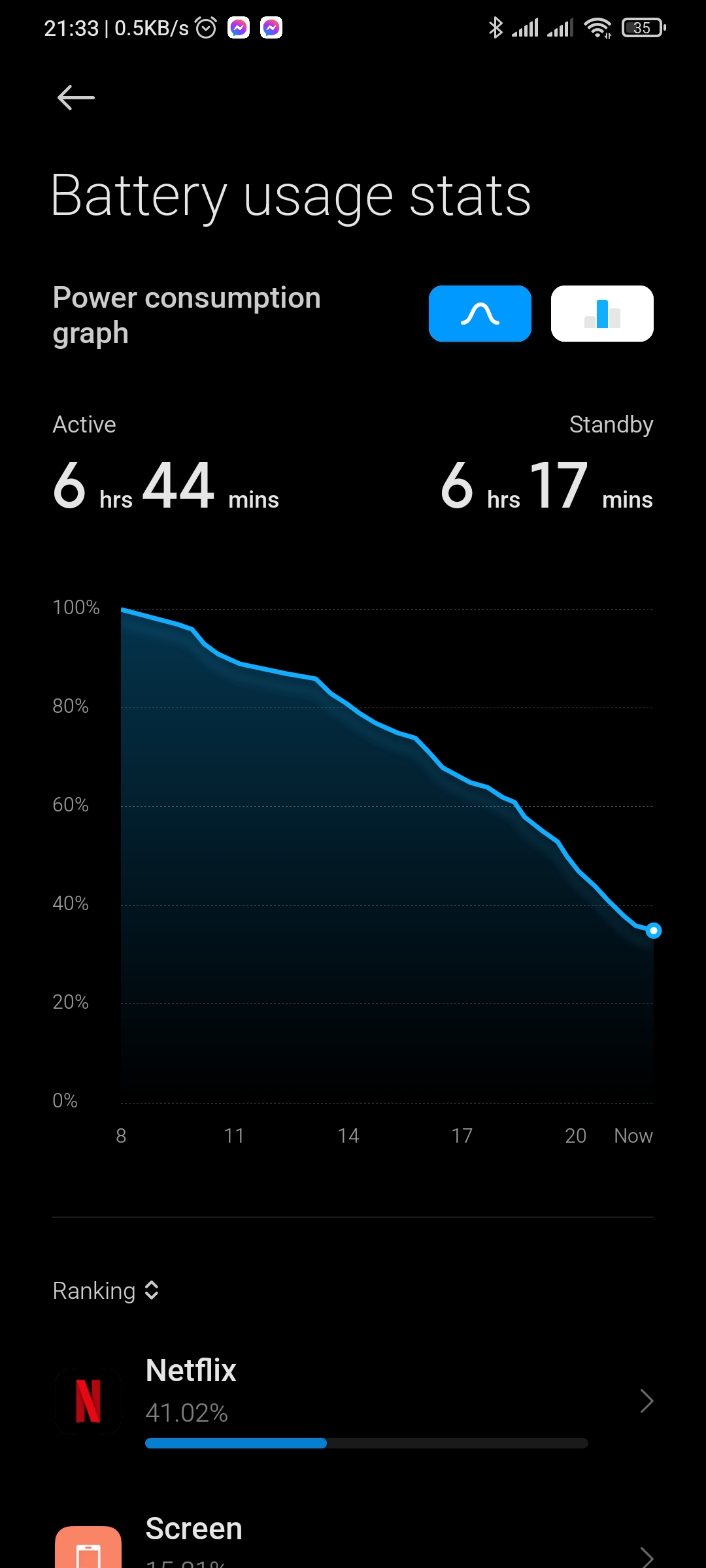Open the Ranking sort dropdown
Viewport: 706px width, 1568px height.
tap(106, 1290)
